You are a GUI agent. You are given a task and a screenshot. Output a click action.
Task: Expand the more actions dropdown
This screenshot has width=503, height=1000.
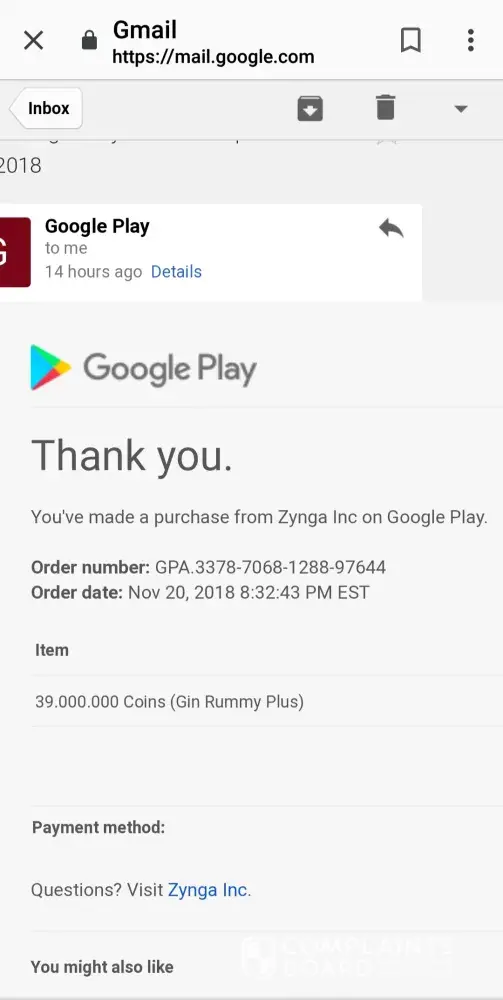461,108
